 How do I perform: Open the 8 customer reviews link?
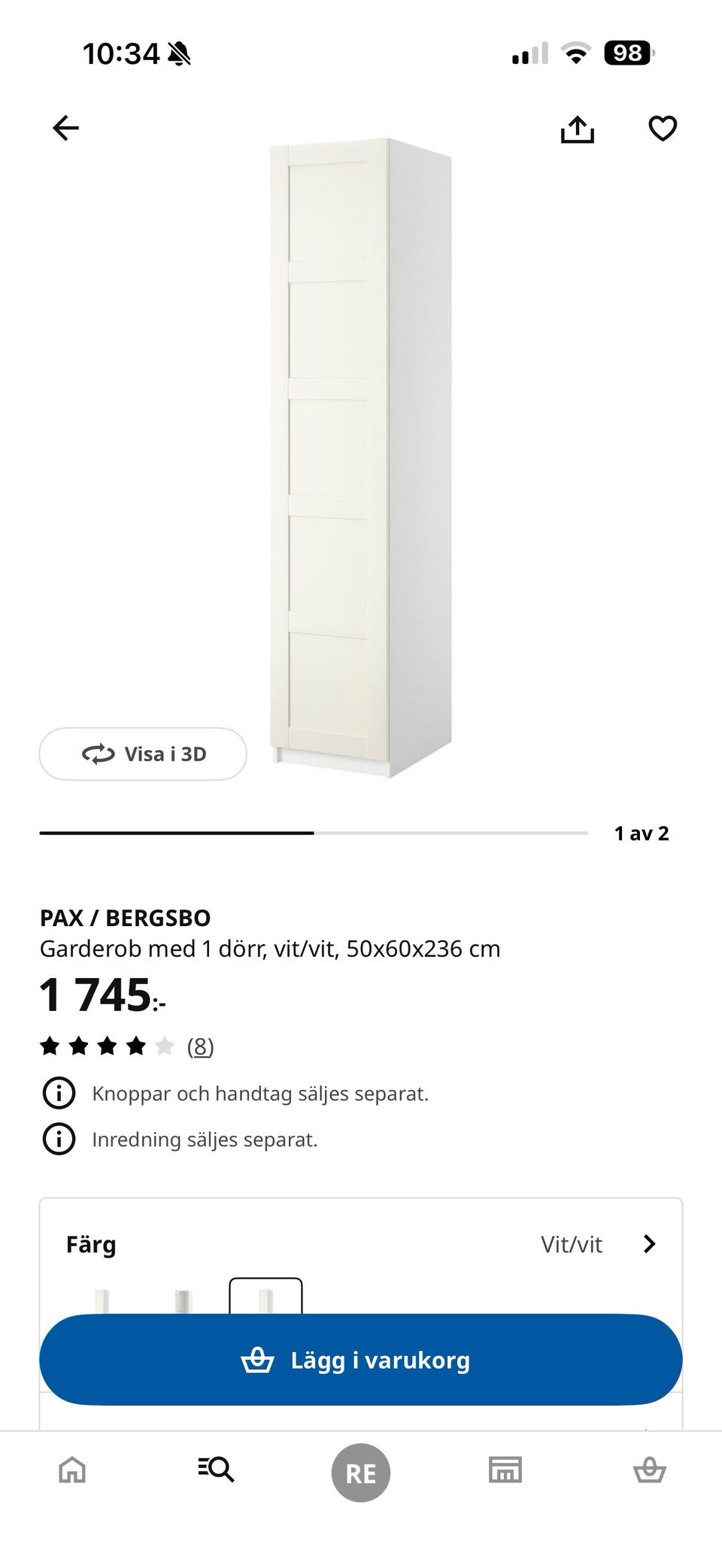(x=200, y=1046)
